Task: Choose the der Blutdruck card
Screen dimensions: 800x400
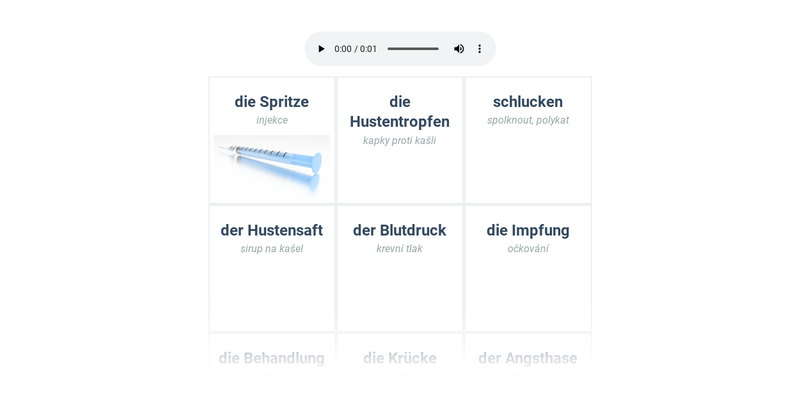Action: pos(400,268)
